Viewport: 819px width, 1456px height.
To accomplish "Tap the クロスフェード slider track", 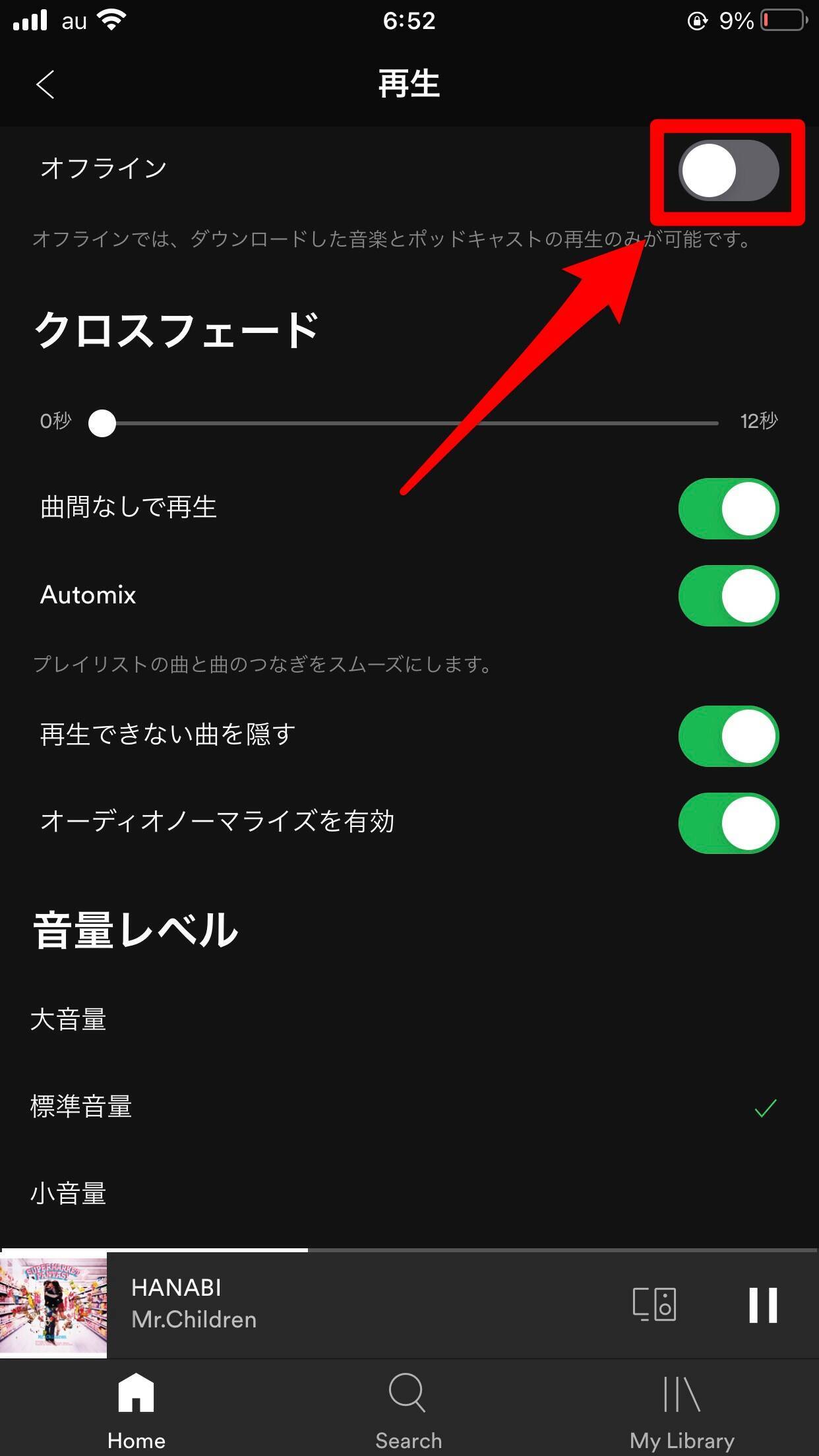I will click(409, 423).
